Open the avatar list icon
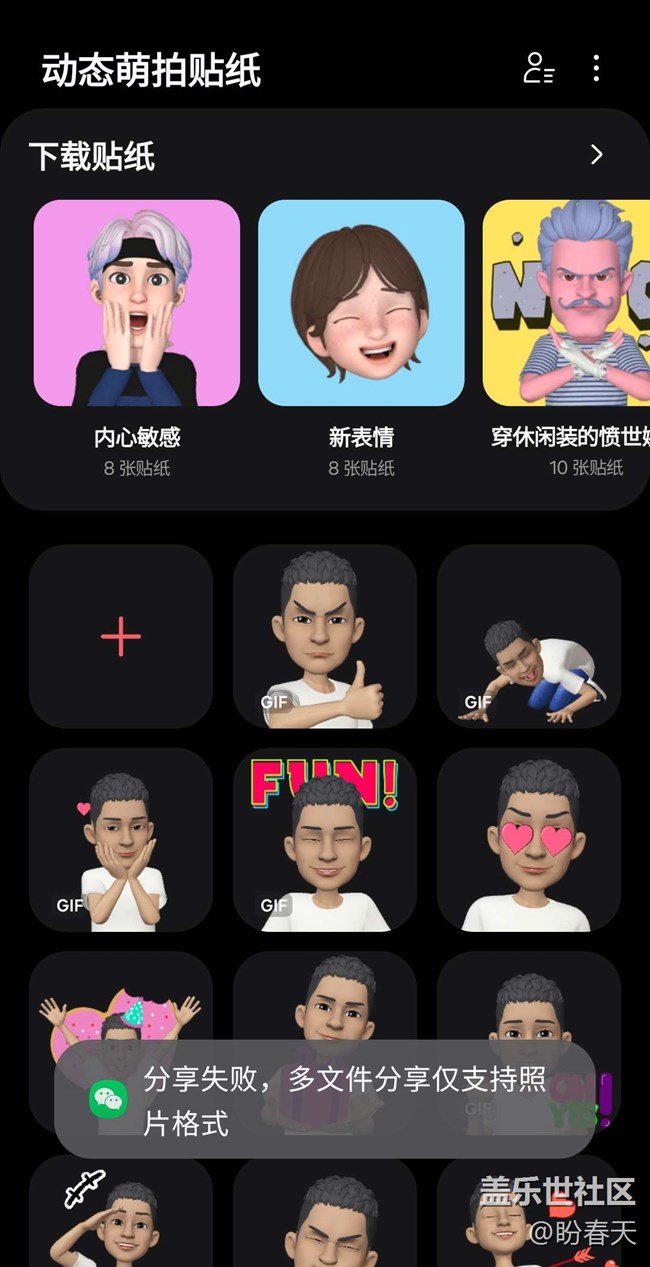Image resolution: width=650 pixels, height=1267 pixels. point(538,68)
